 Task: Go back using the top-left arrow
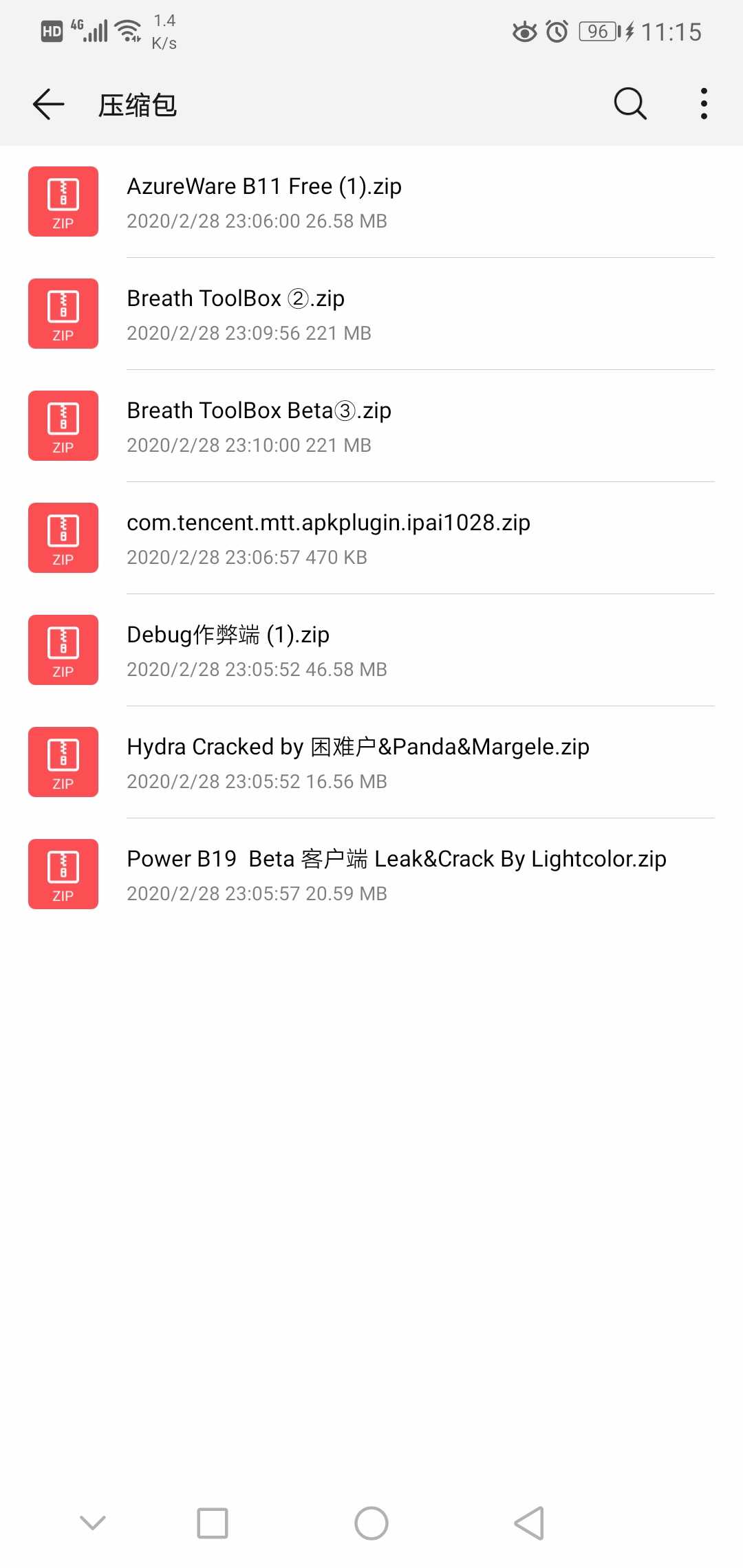point(48,105)
